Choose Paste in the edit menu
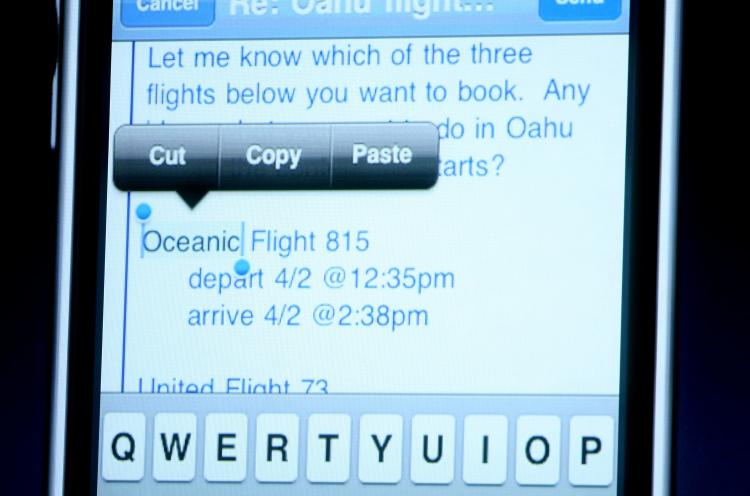The width and height of the screenshot is (750, 496). click(381, 156)
